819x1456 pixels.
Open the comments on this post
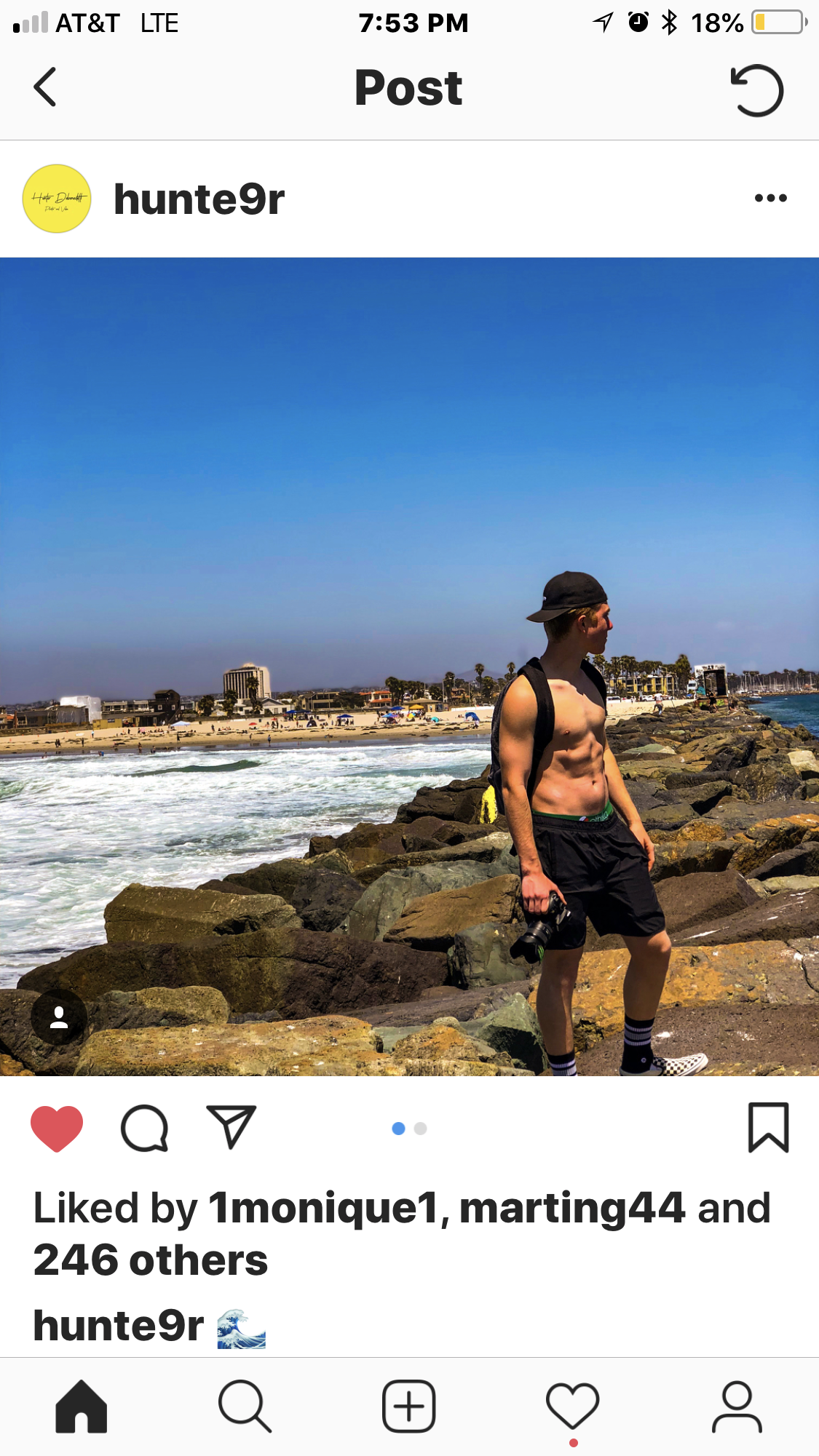pos(145,1128)
